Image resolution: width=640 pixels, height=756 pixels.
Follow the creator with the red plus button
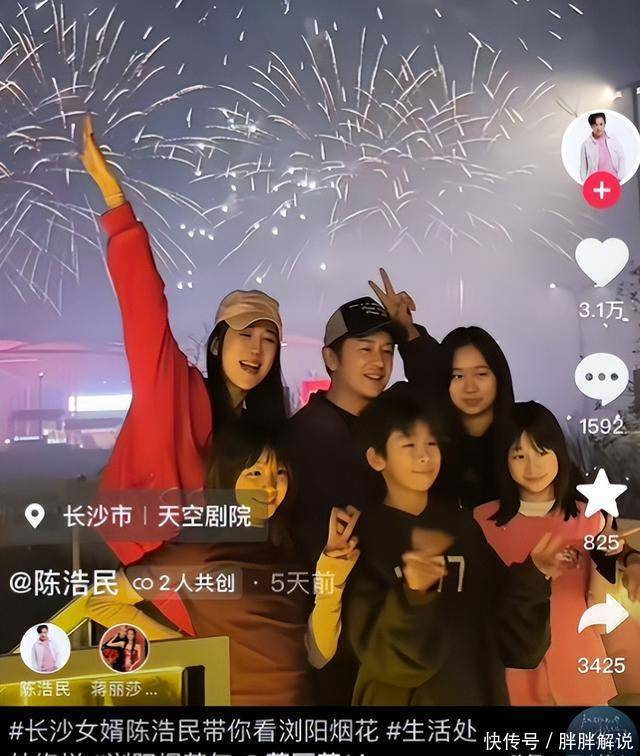coord(601,189)
